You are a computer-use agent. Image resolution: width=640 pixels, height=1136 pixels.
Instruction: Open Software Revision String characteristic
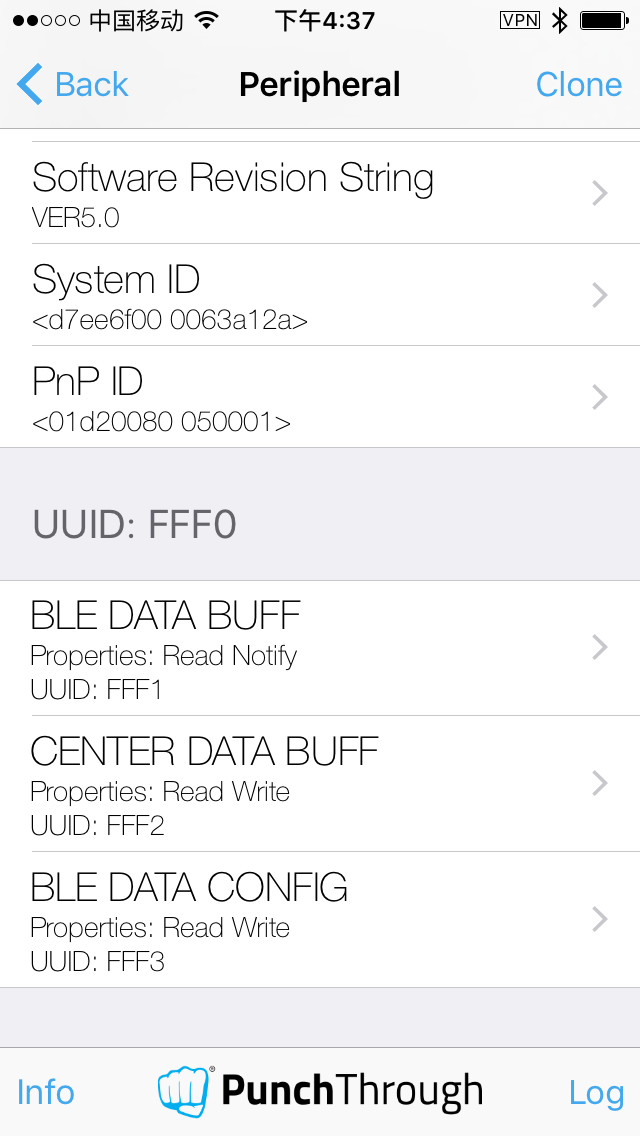coord(320,193)
